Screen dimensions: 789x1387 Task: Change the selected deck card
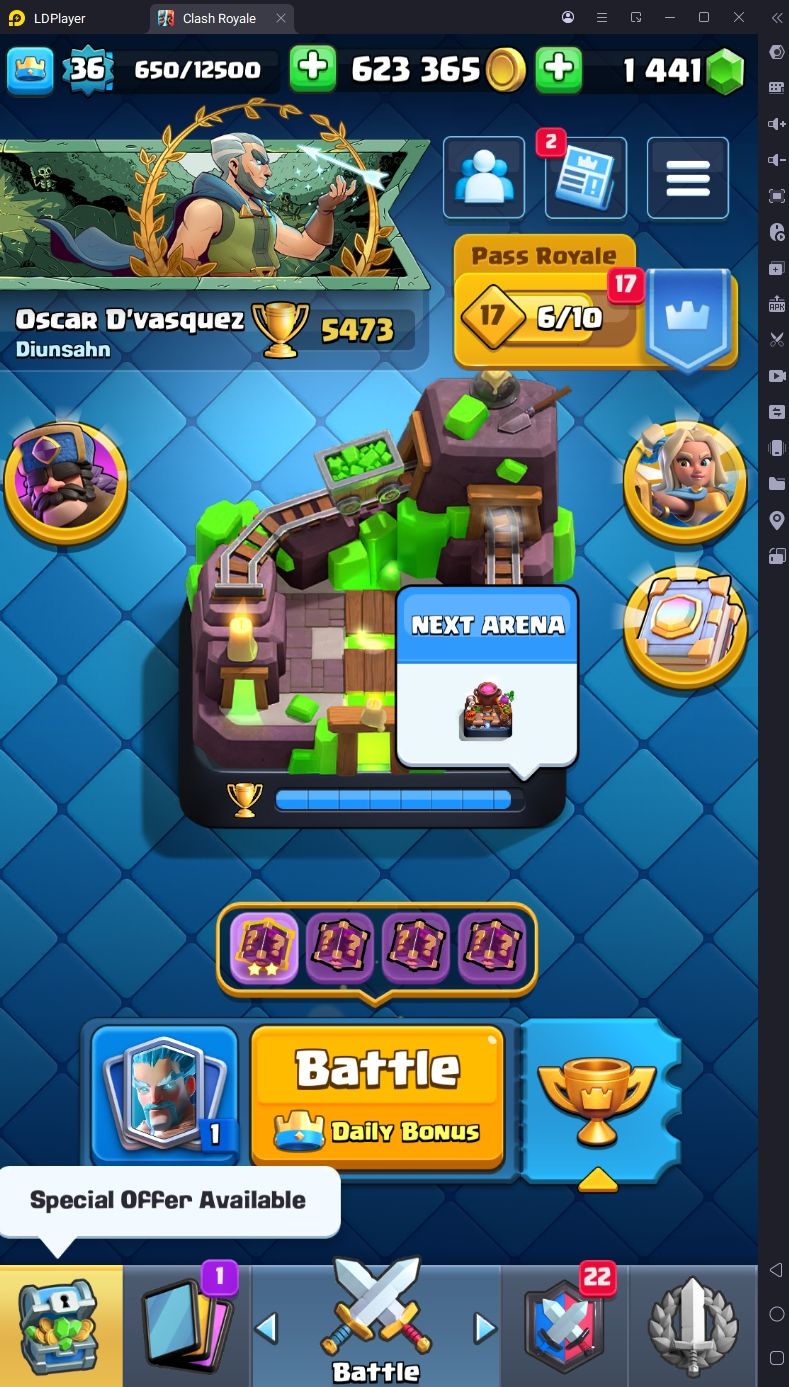click(164, 1095)
